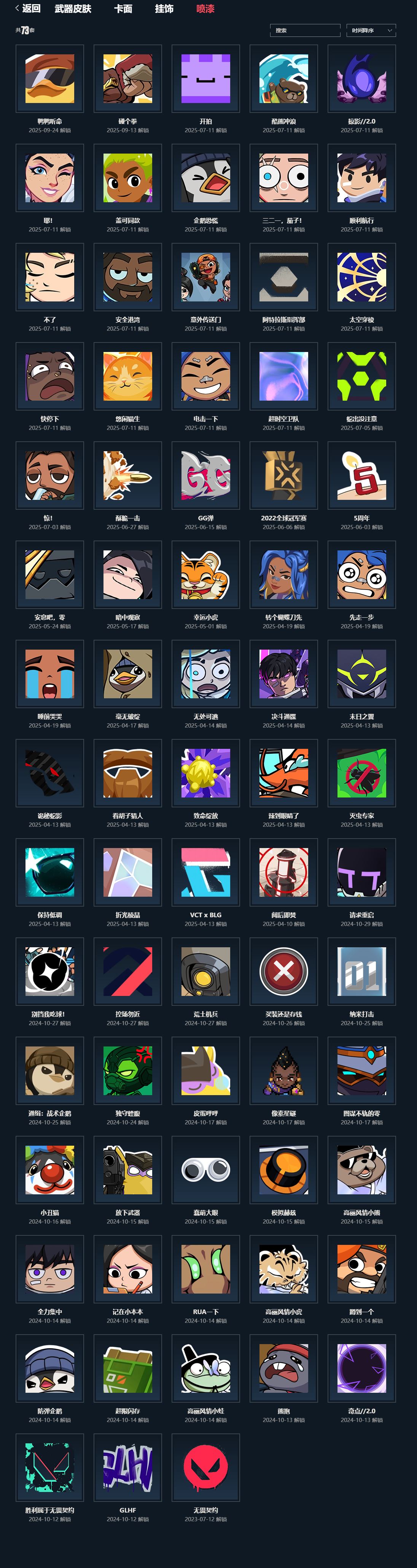
Task: Open the 幸运小虎 tiger spray
Action: 205,575
